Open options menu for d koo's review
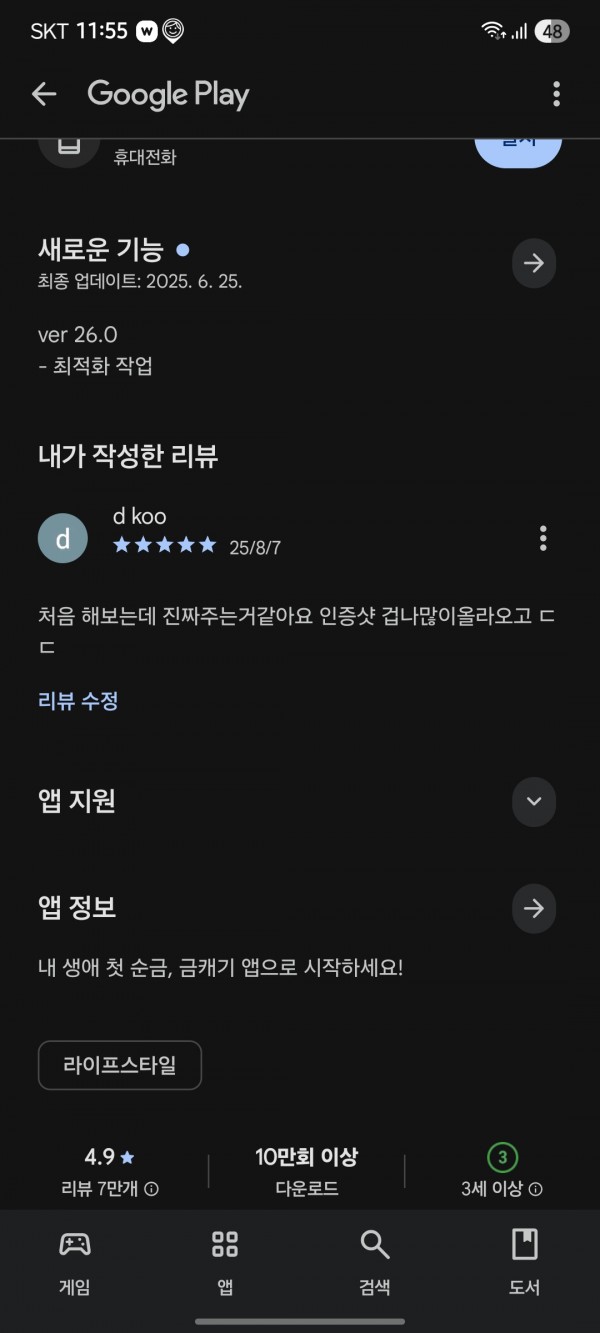This screenshot has width=600, height=1333. tap(543, 538)
